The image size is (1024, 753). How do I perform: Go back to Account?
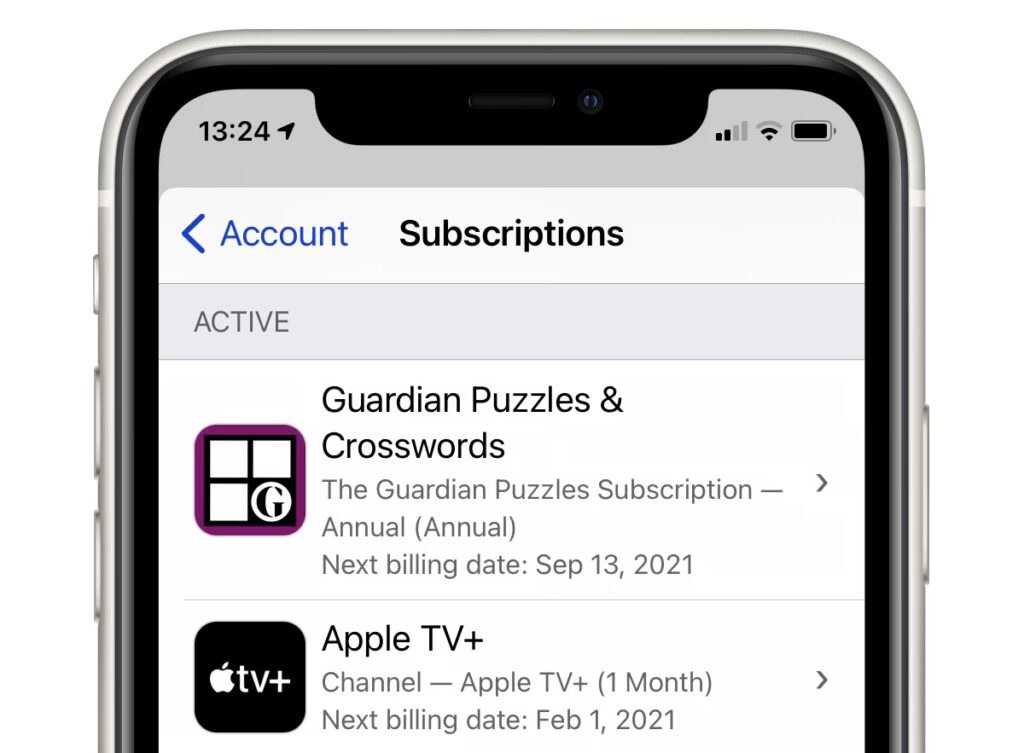click(264, 234)
